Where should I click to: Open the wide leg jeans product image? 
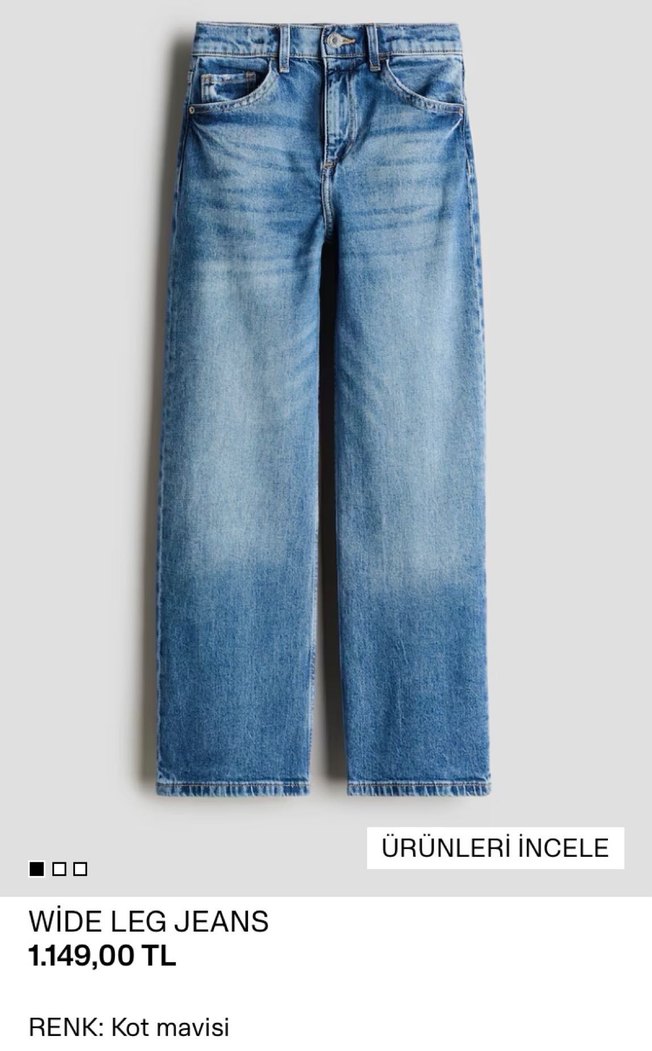pyautogui.click(x=326, y=410)
